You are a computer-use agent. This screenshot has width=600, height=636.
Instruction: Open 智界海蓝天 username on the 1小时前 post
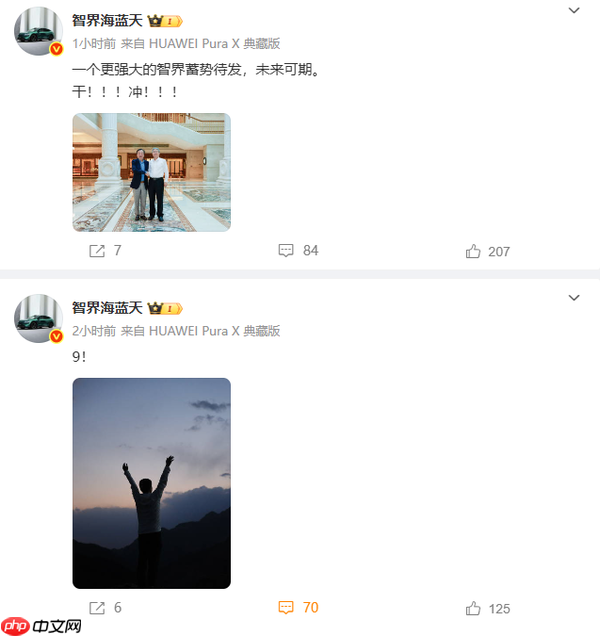pos(108,20)
